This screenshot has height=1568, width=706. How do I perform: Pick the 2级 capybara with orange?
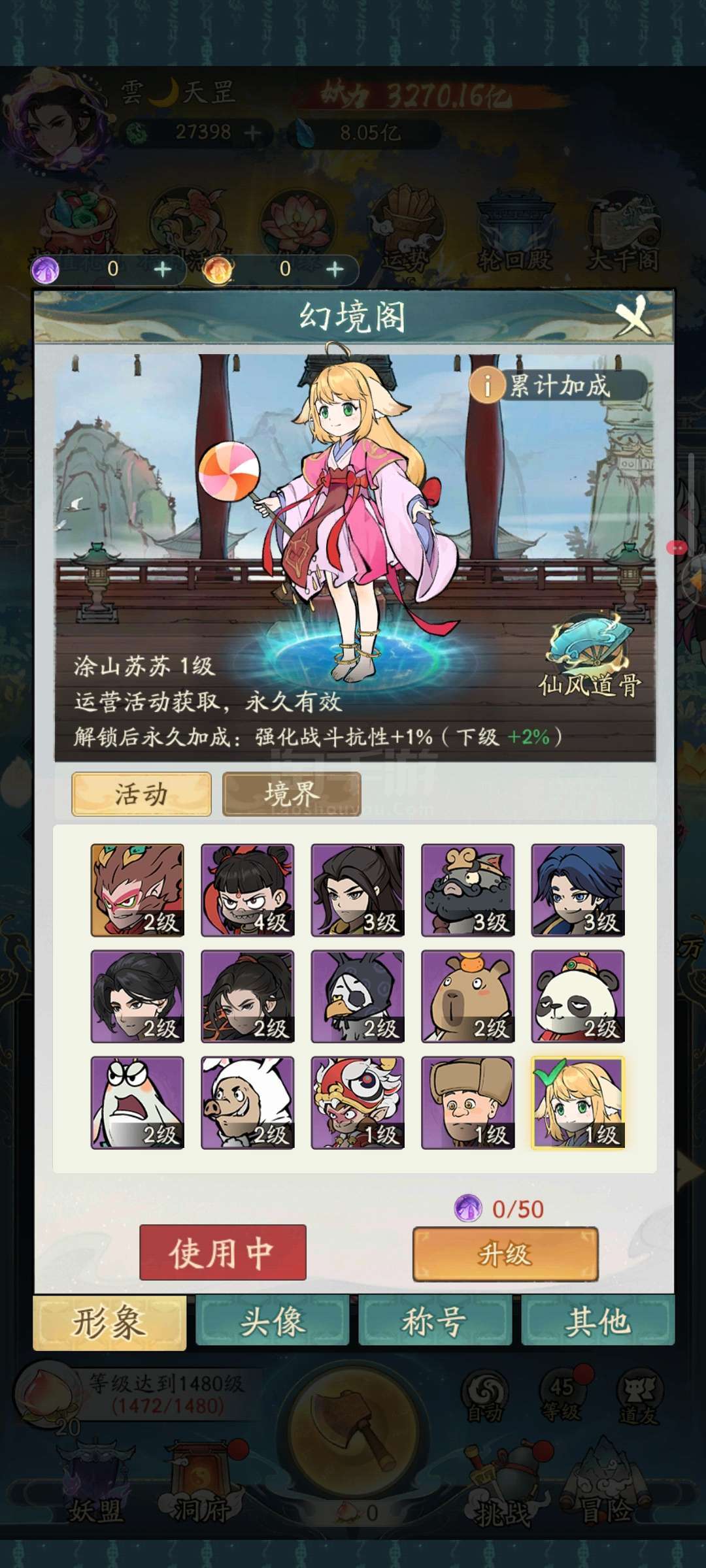coord(468,996)
